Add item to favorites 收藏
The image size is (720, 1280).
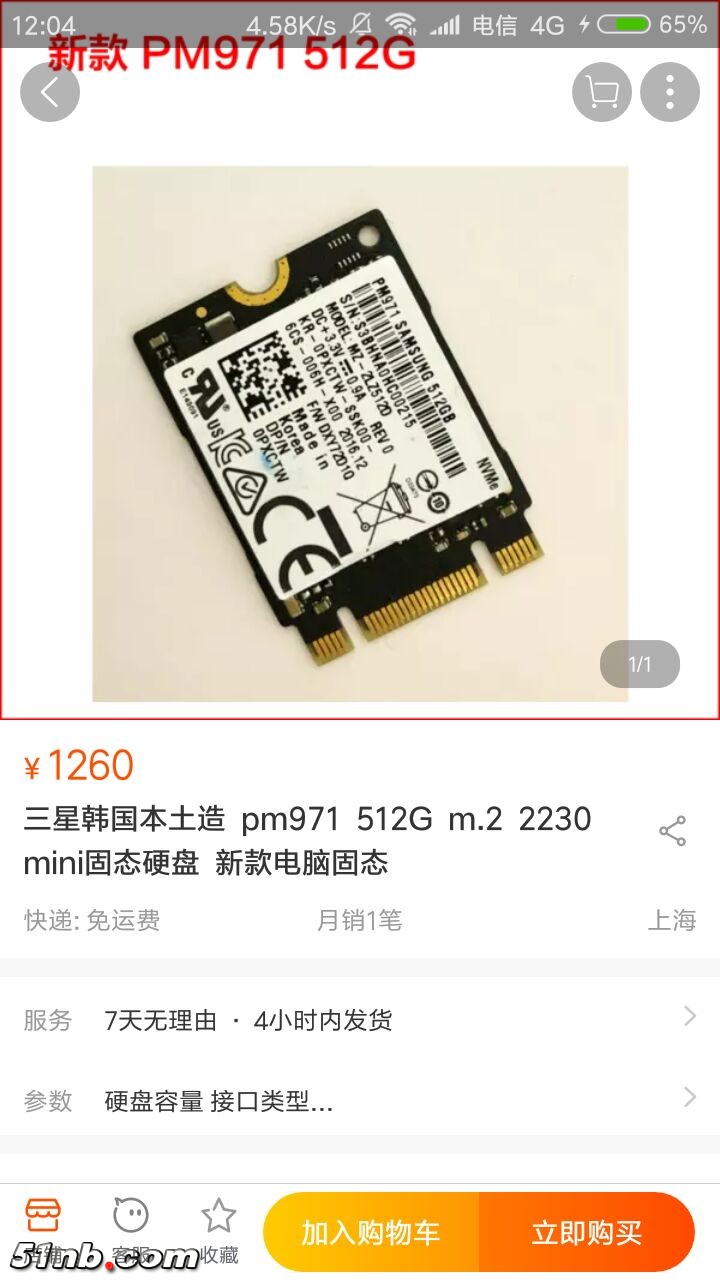click(x=218, y=1228)
